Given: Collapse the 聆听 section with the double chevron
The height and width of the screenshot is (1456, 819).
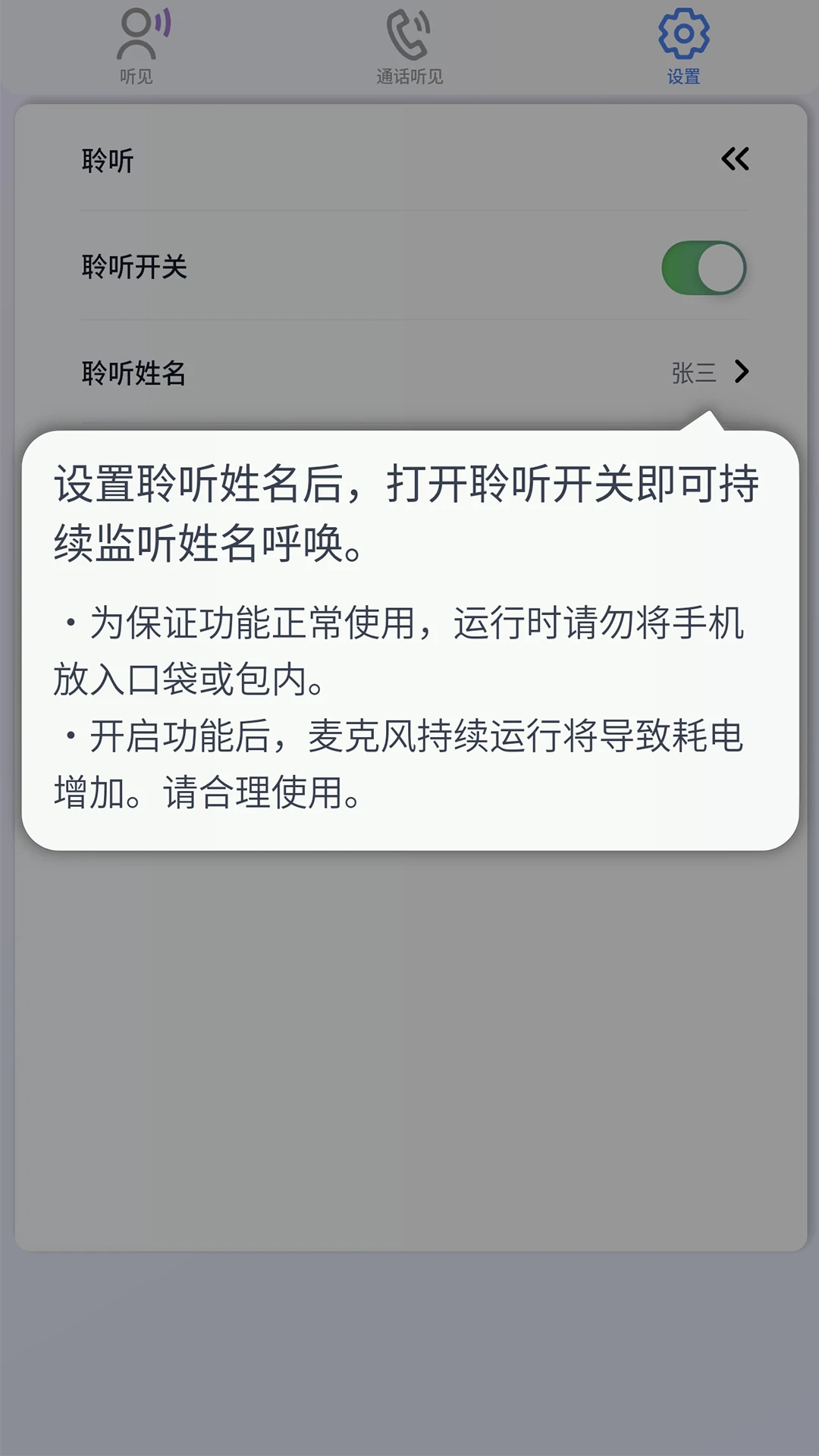Looking at the screenshot, I should pos(734,159).
